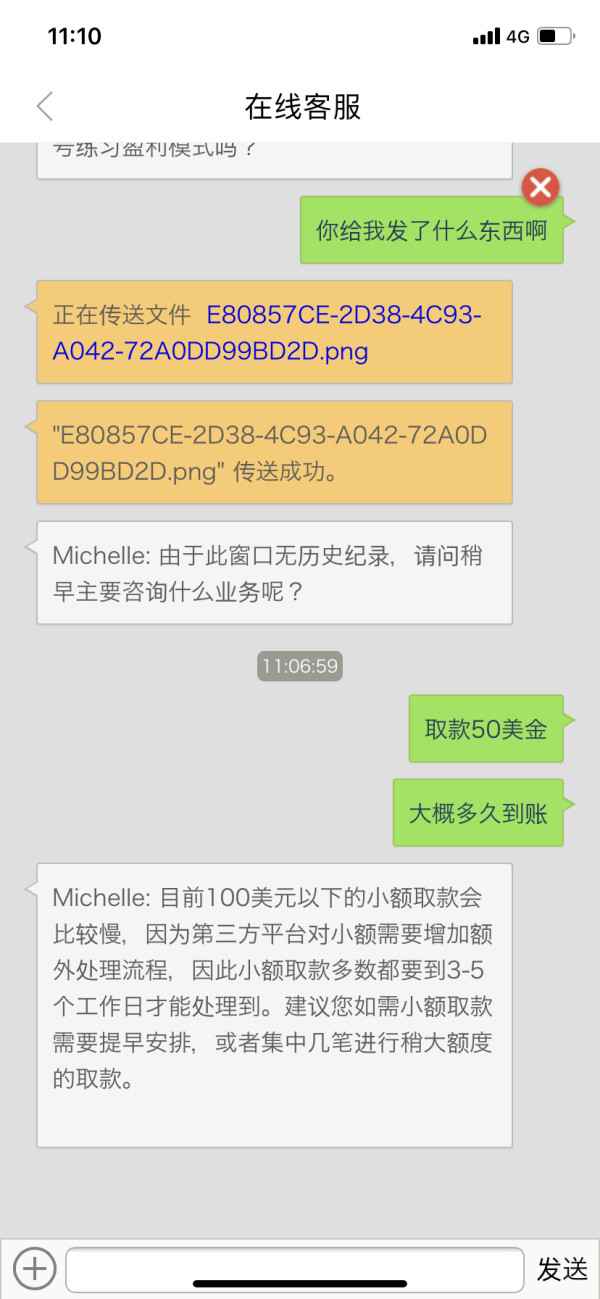This screenshot has height=1299, width=600.
Task: Open the E80857CE png file link
Action: point(268,333)
